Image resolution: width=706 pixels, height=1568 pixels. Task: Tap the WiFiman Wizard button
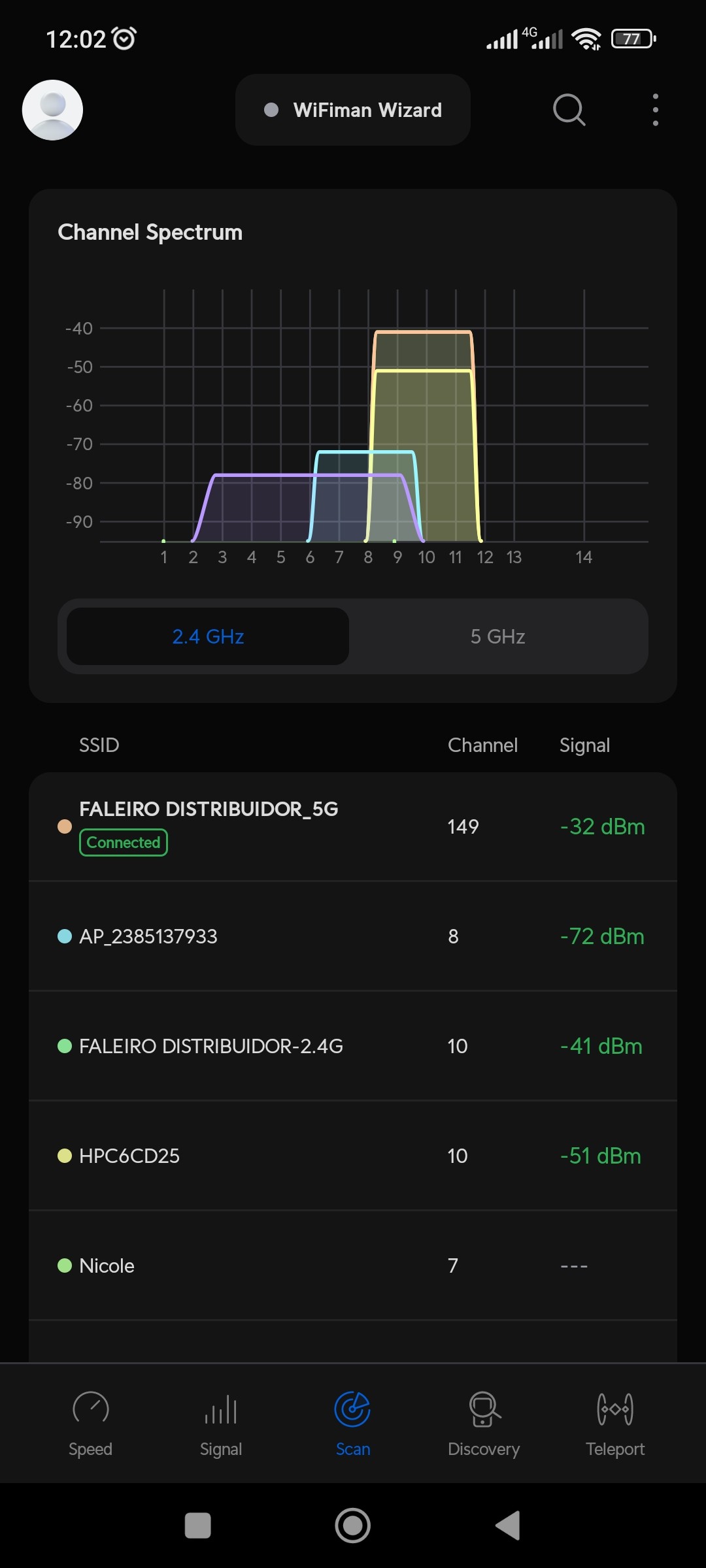[x=353, y=110]
